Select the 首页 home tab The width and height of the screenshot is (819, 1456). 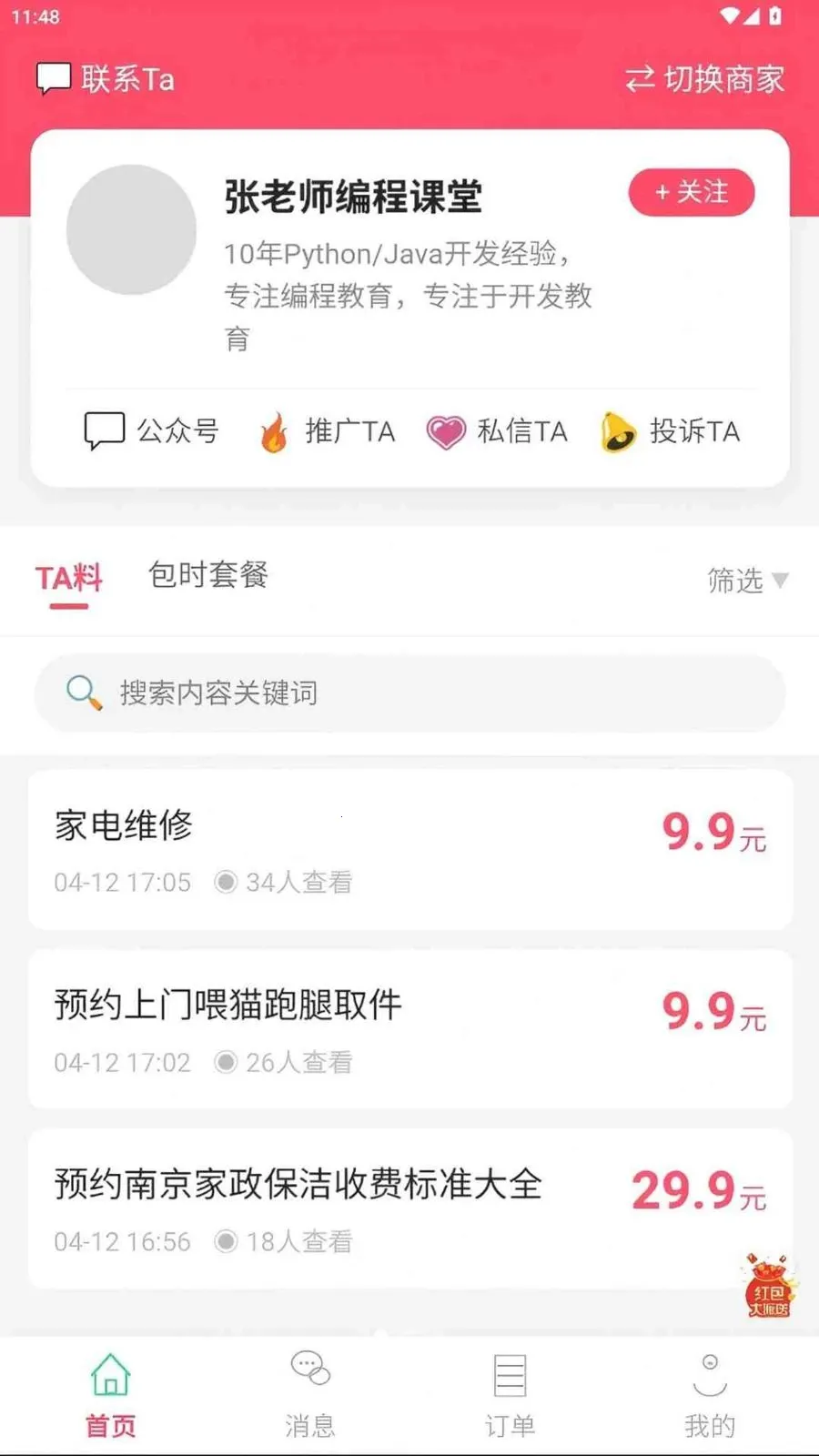point(109,1392)
